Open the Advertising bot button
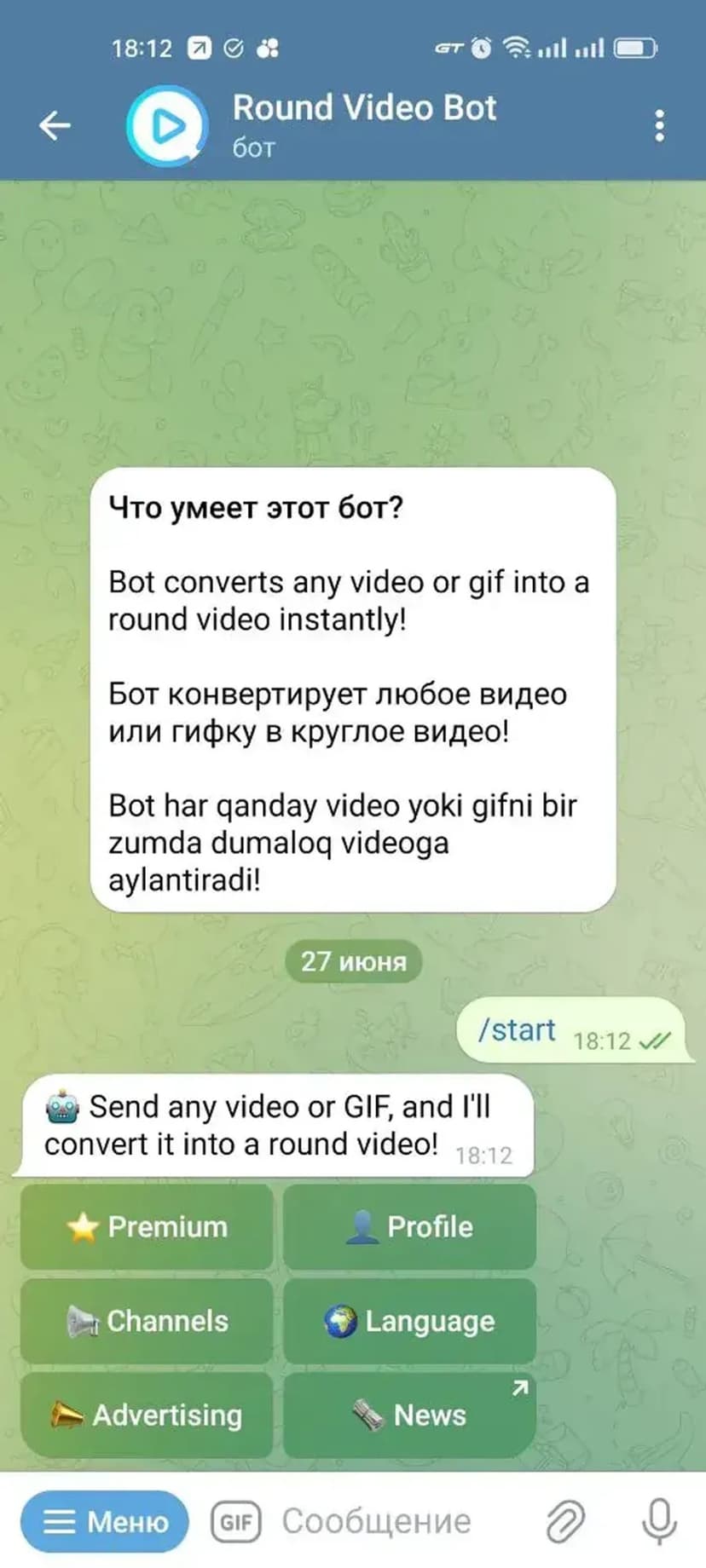This screenshot has height=1568, width=706. pos(147,1415)
